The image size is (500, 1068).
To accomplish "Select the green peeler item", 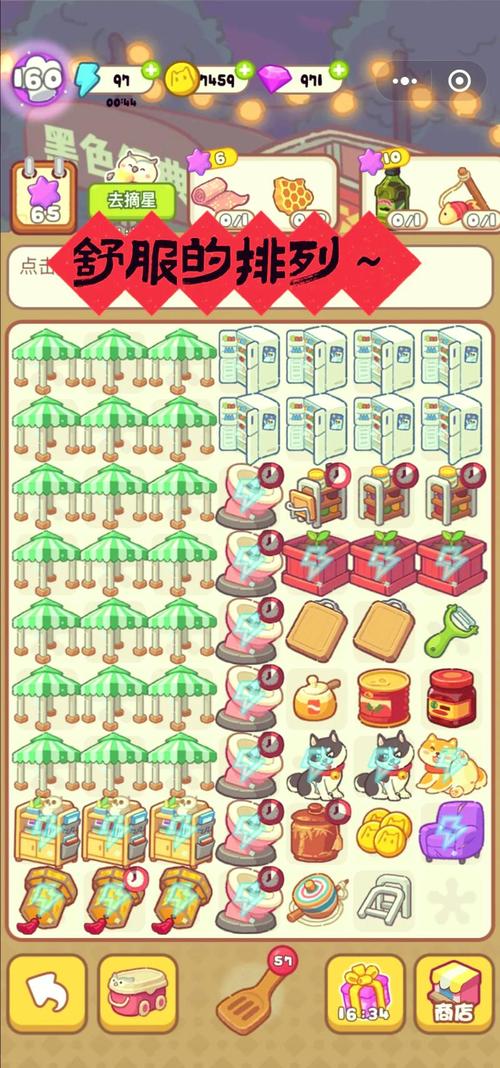I will (x=452, y=631).
